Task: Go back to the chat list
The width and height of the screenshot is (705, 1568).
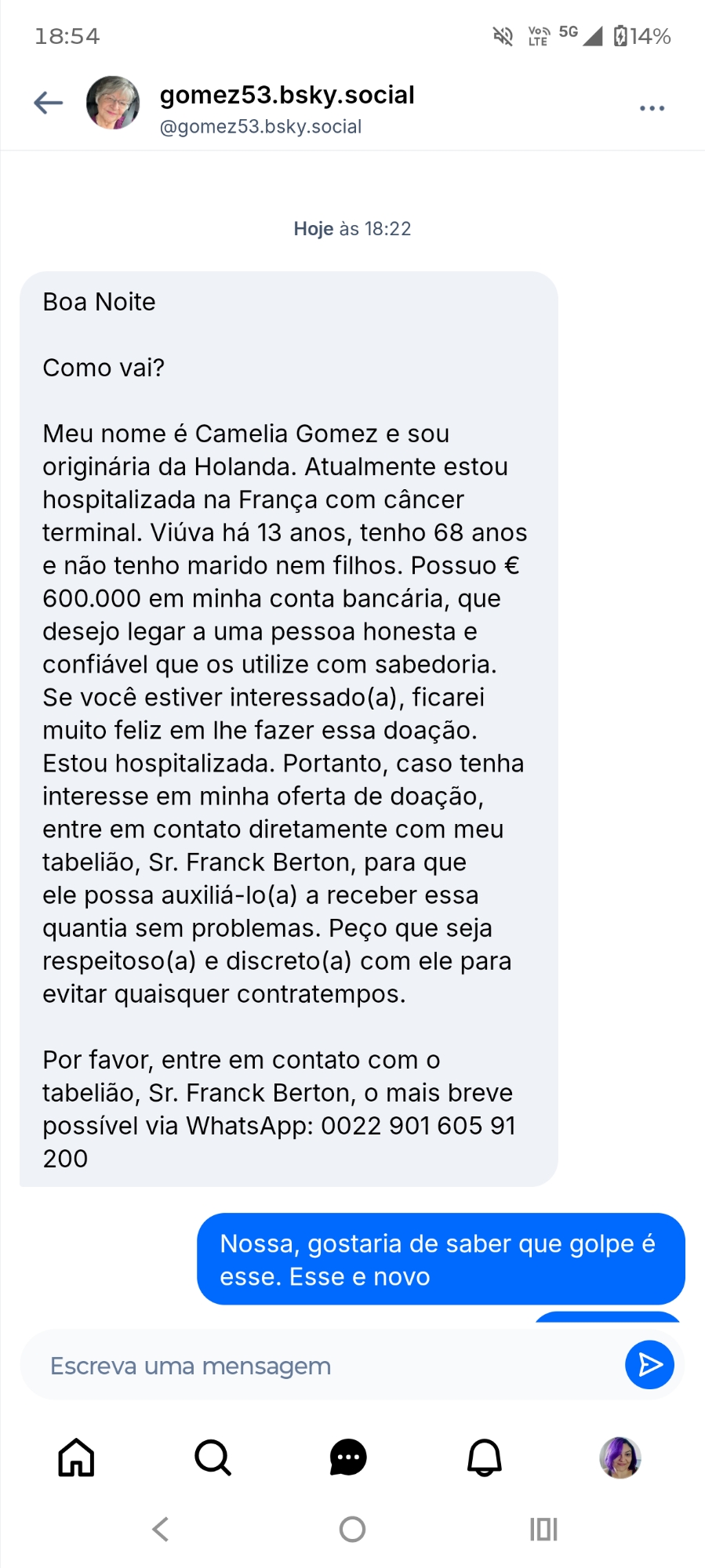Action: 49,103
